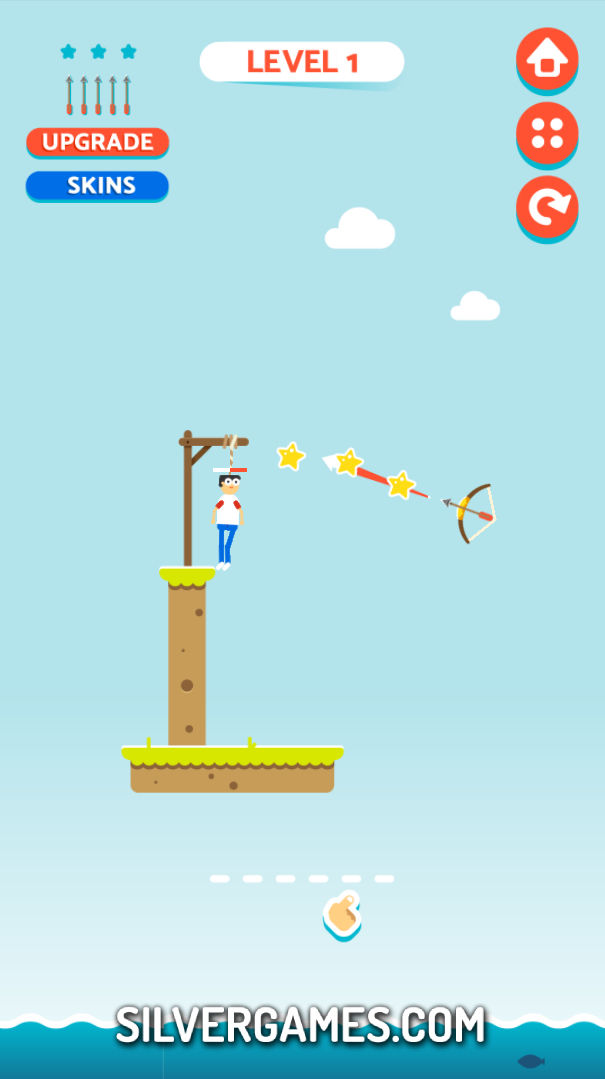This screenshot has height=1079, width=605.
Task: Restart the current level
Action: pyautogui.click(x=547, y=207)
